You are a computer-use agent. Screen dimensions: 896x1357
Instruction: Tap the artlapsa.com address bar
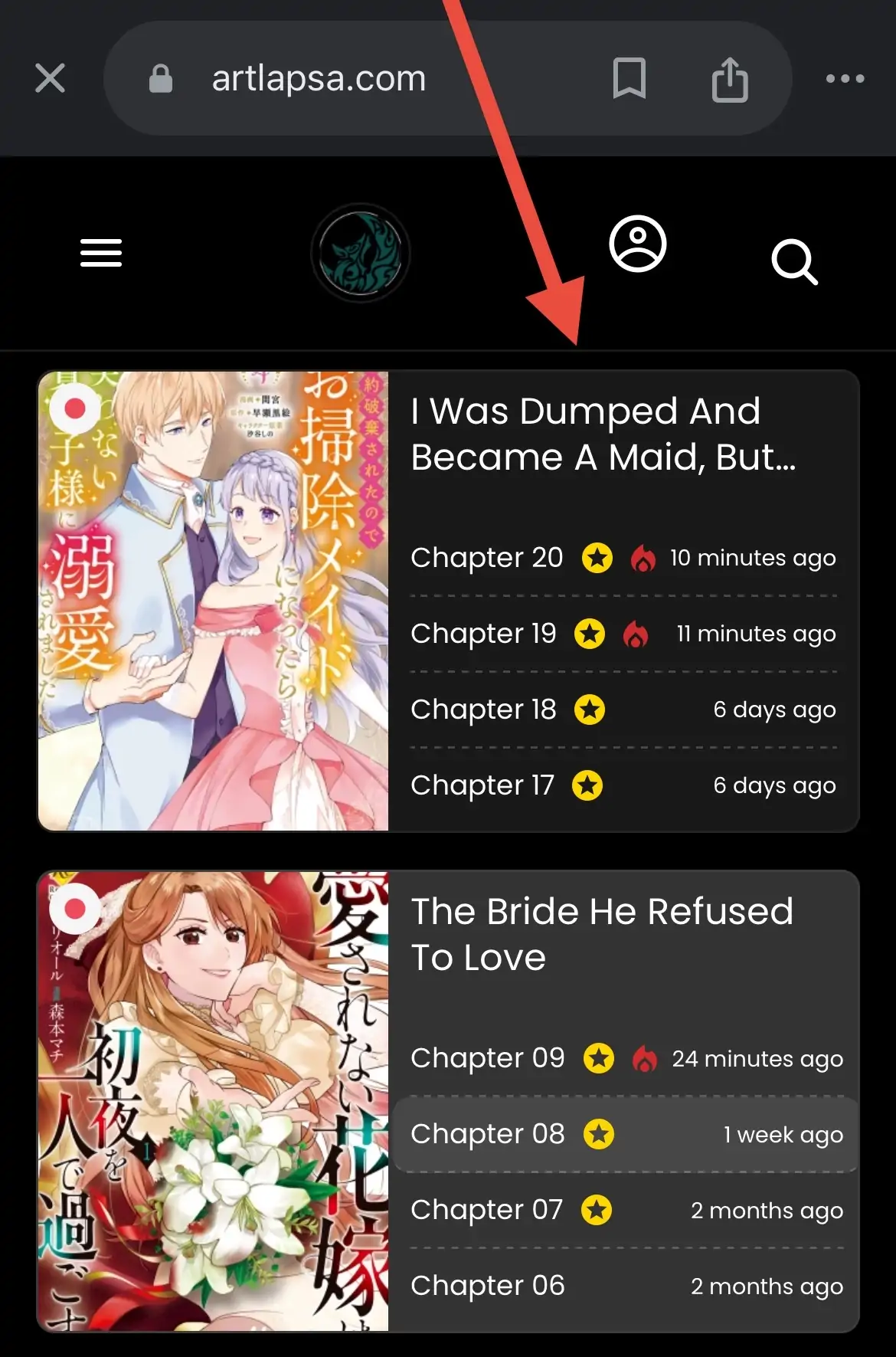click(x=318, y=78)
